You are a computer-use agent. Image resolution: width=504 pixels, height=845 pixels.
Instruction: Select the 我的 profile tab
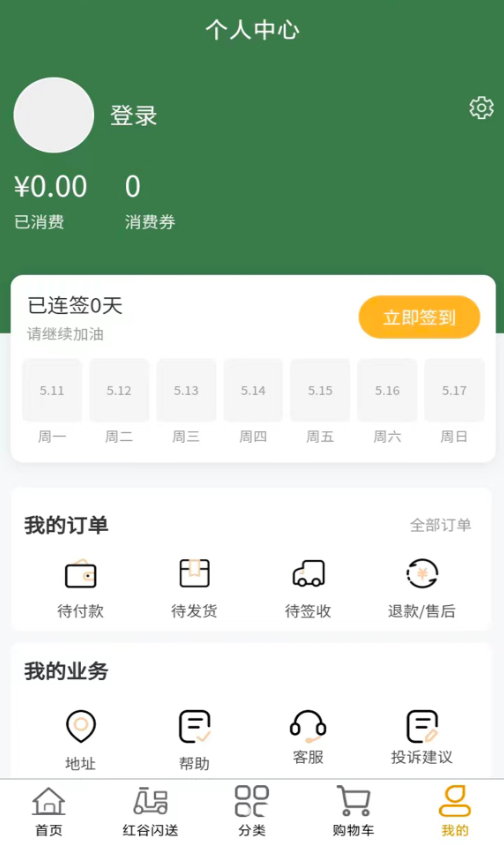454,811
